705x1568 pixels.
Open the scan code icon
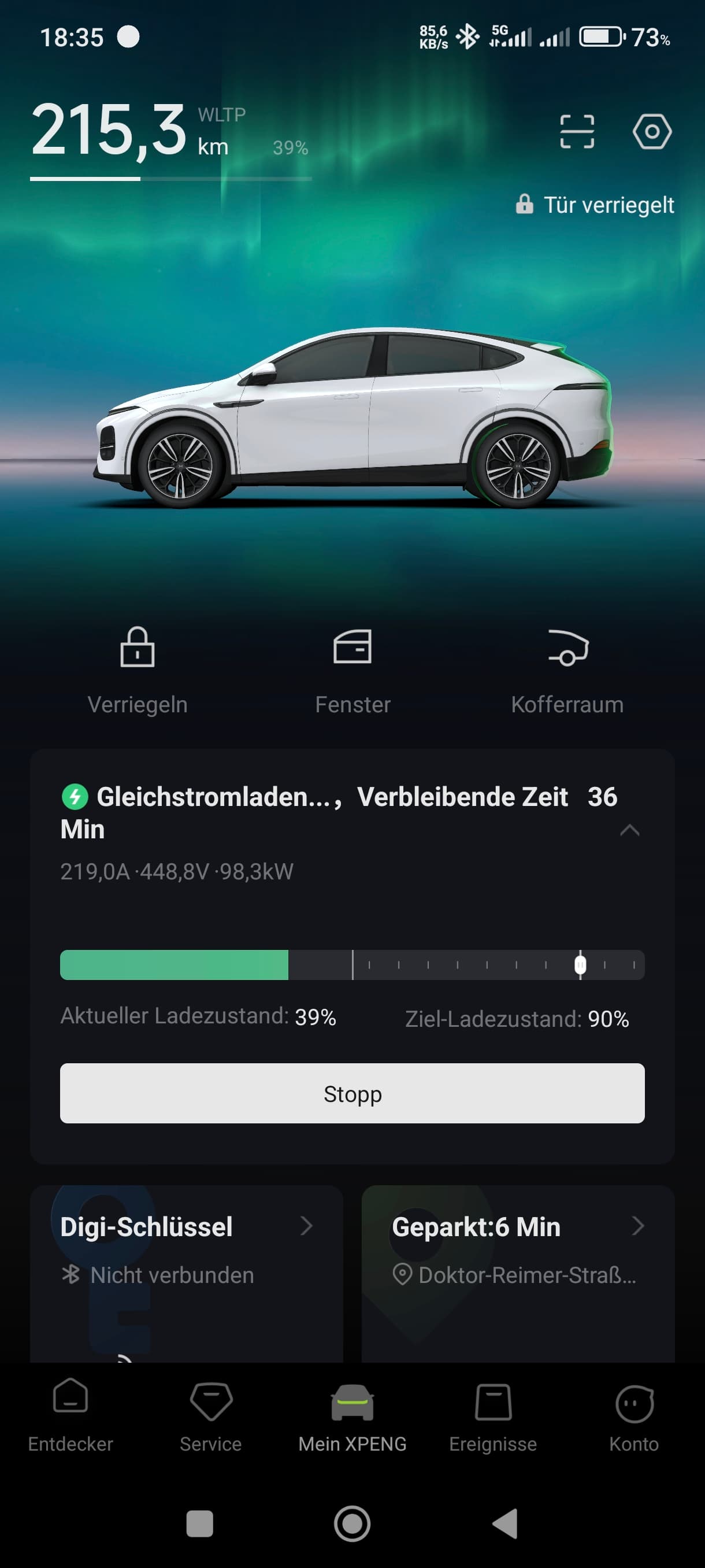pyautogui.click(x=576, y=131)
